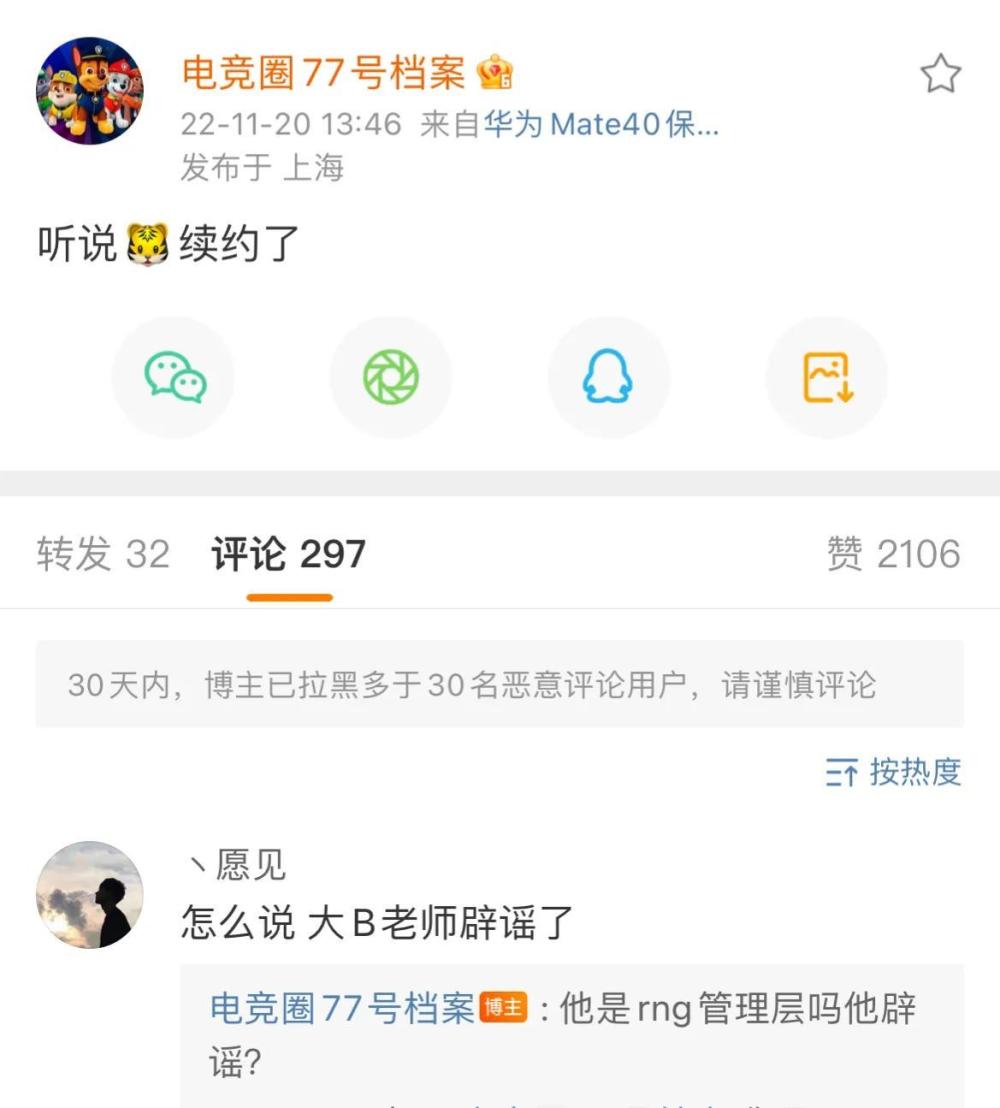1000x1108 pixels.
Task: Click the VIP crown badge beside the username
Action: point(496,72)
